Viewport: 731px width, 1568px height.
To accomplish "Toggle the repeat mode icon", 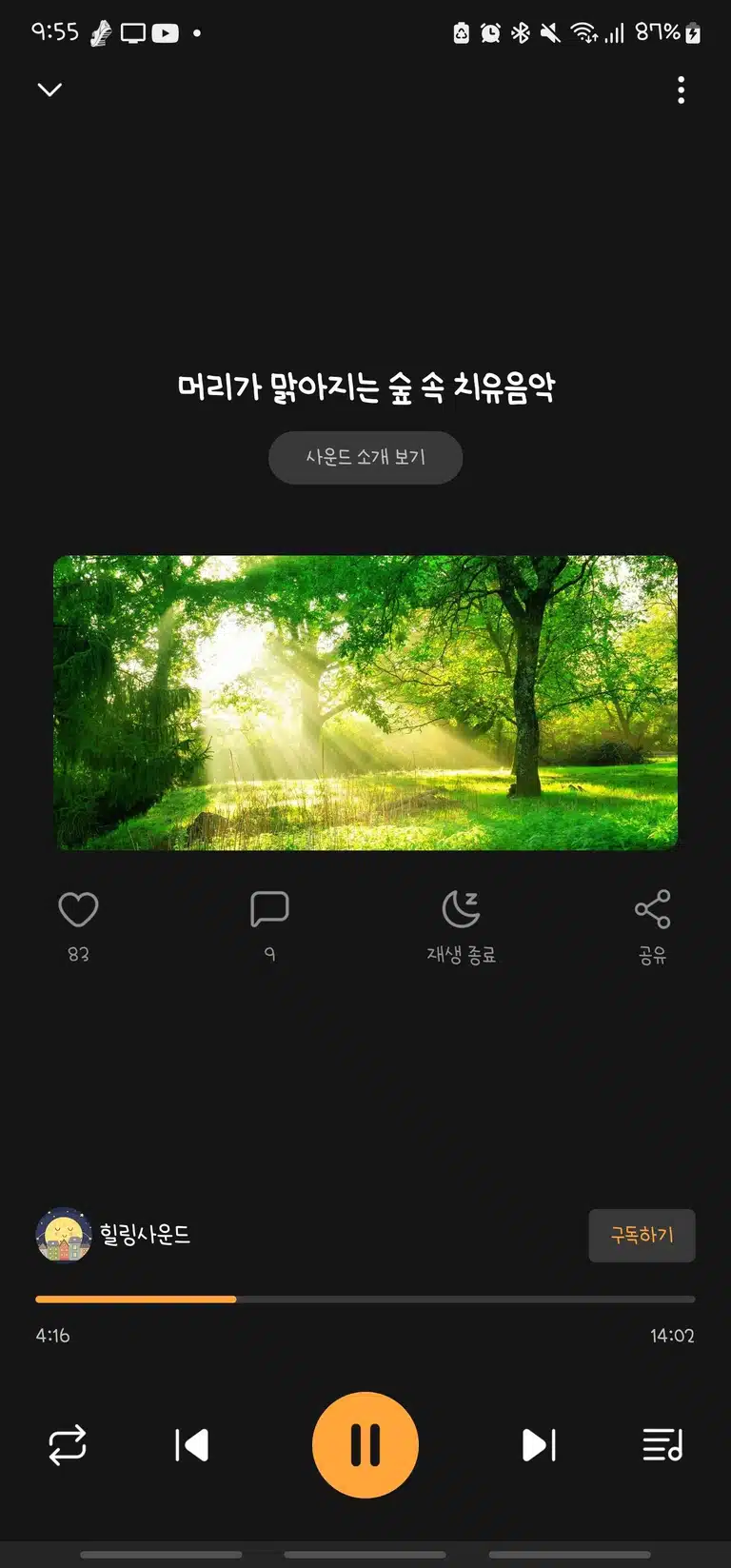I will click(x=68, y=1445).
